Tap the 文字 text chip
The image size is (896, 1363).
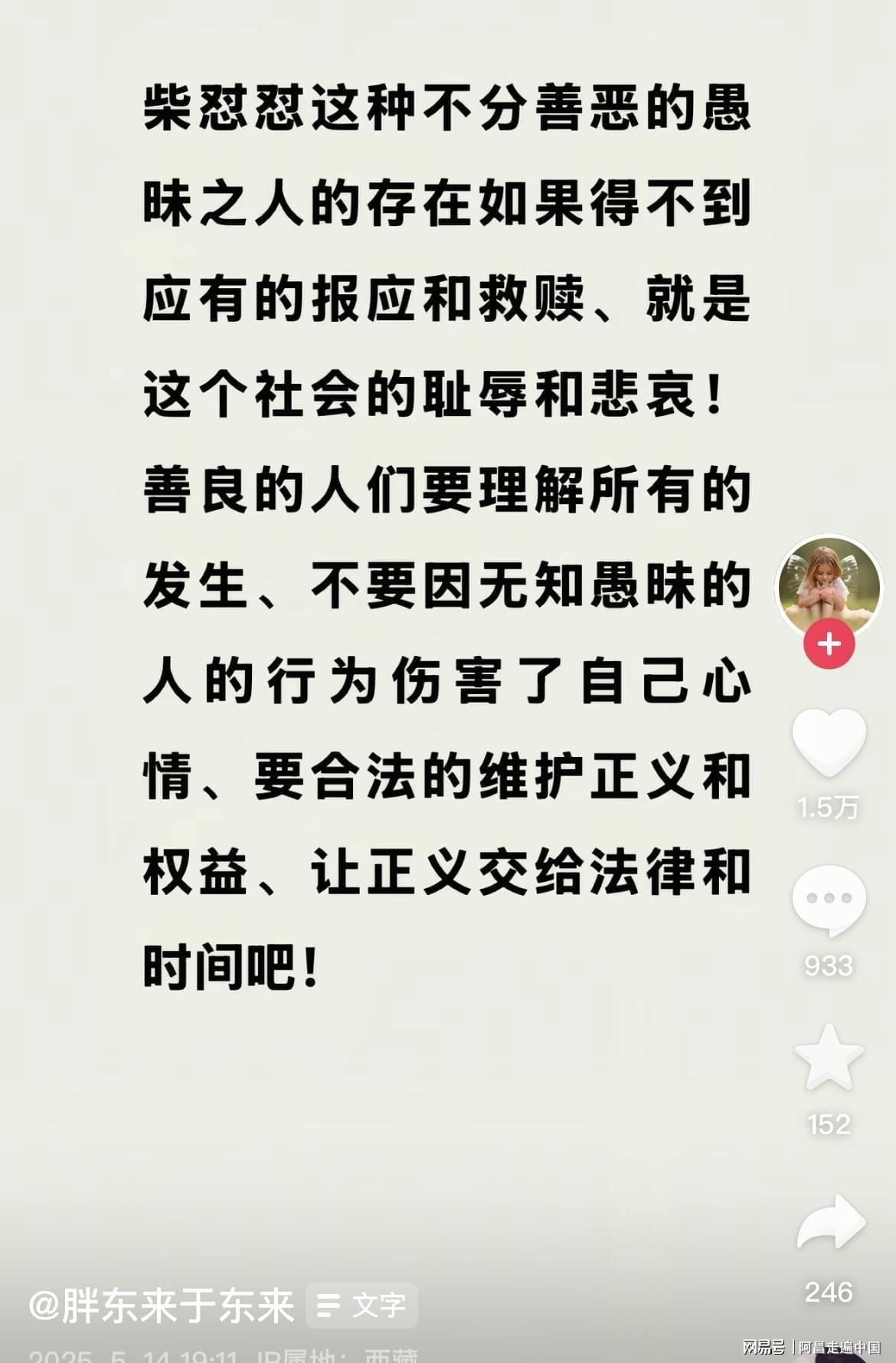click(x=361, y=1306)
